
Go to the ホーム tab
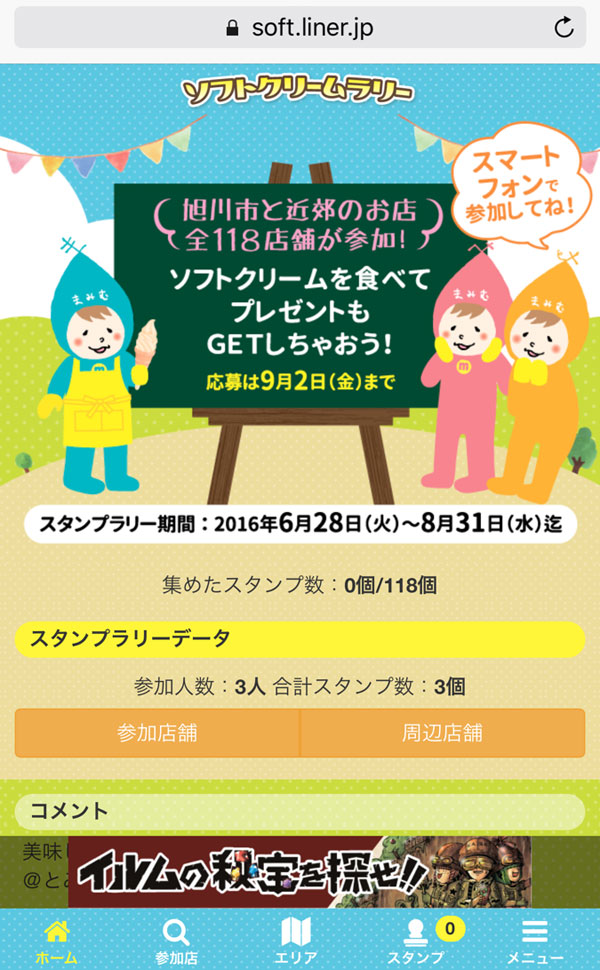click(x=56, y=941)
